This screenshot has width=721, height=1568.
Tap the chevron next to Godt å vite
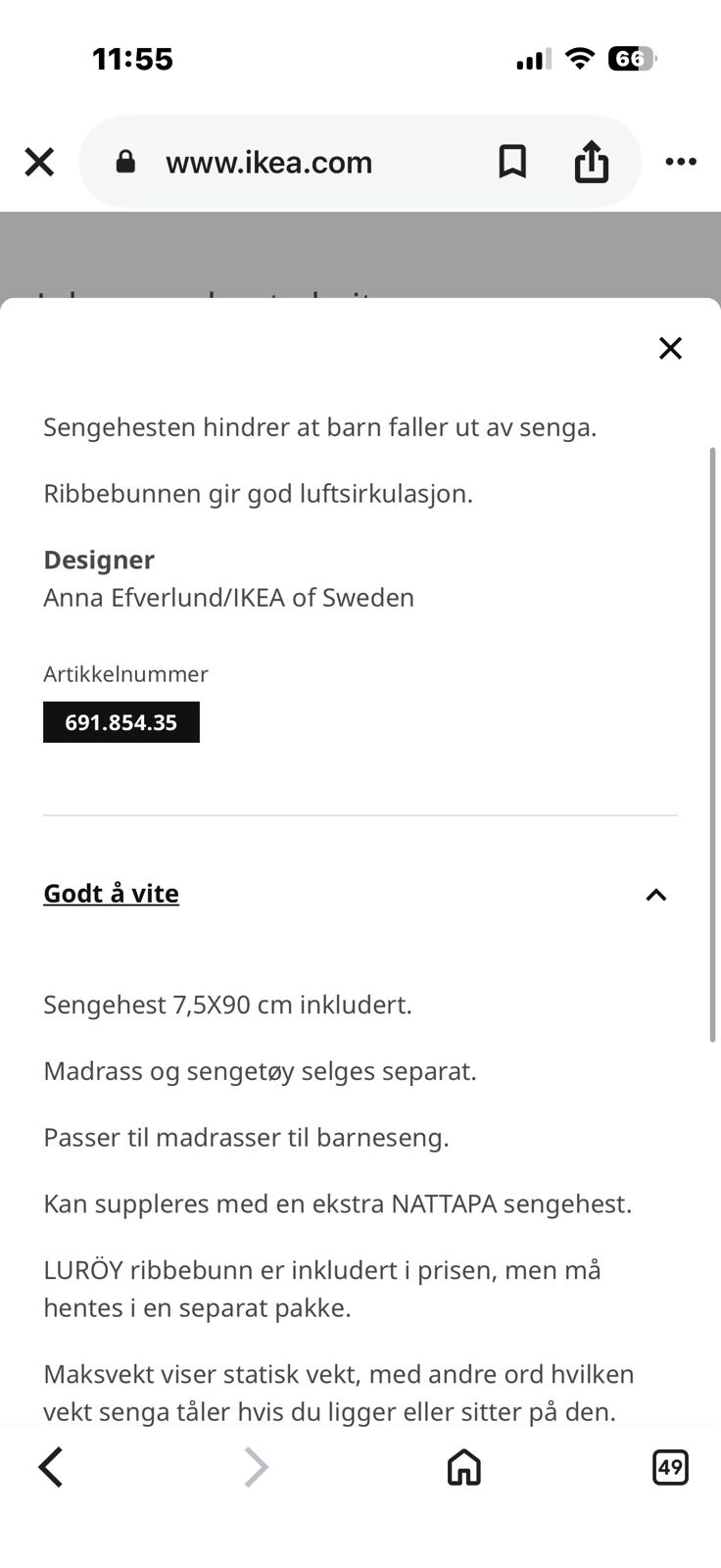pyautogui.click(x=655, y=894)
